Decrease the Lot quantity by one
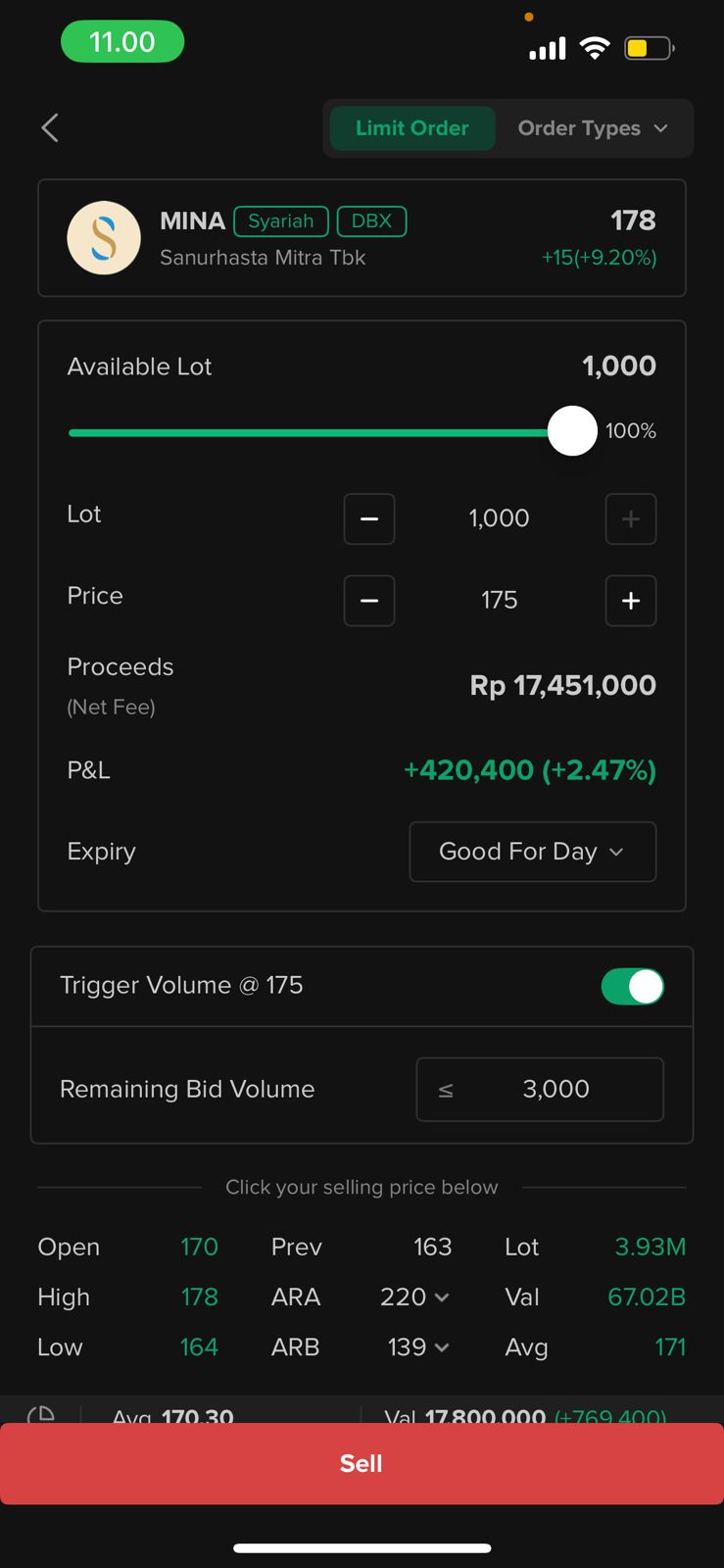This screenshot has height=1568, width=724. pyautogui.click(x=369, y=518)
